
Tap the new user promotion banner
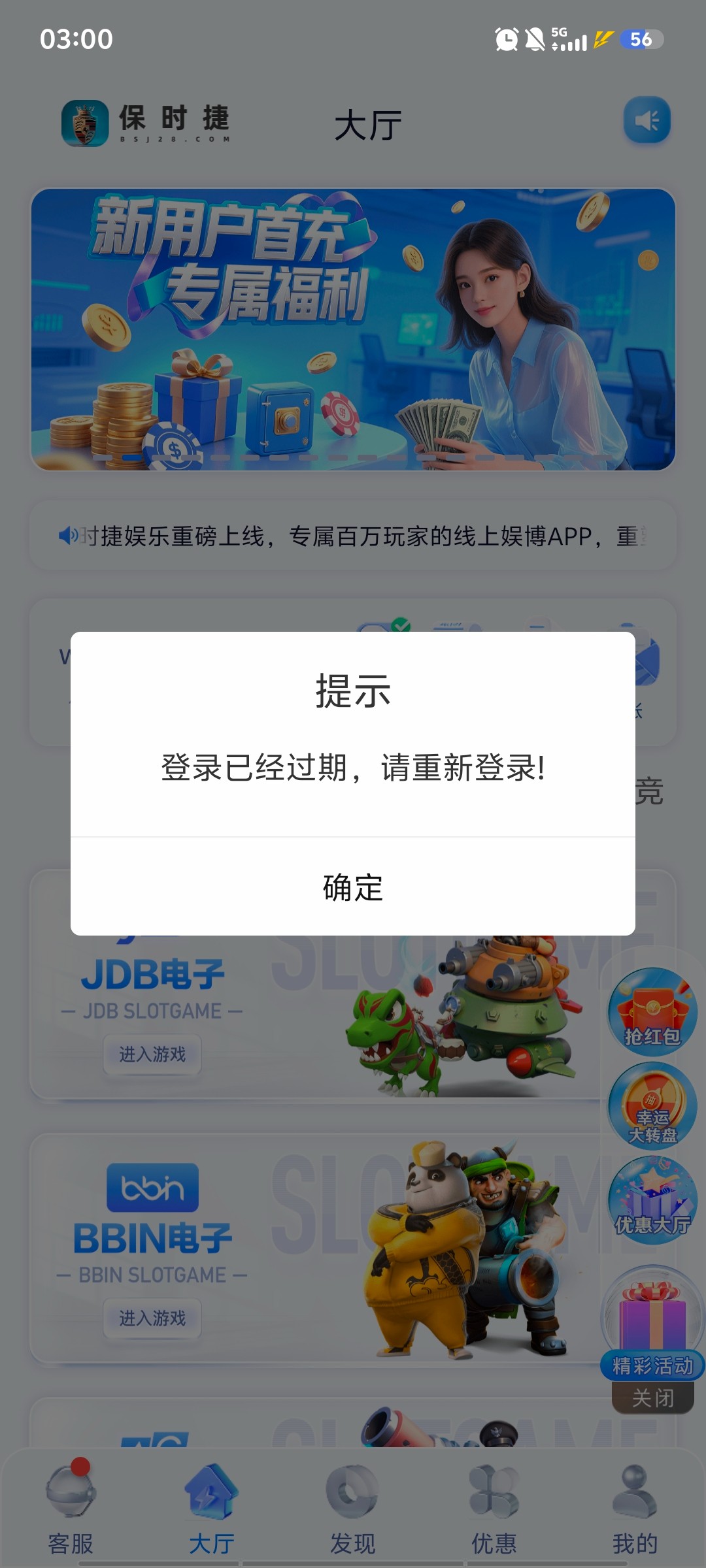(x=353, y=327)
